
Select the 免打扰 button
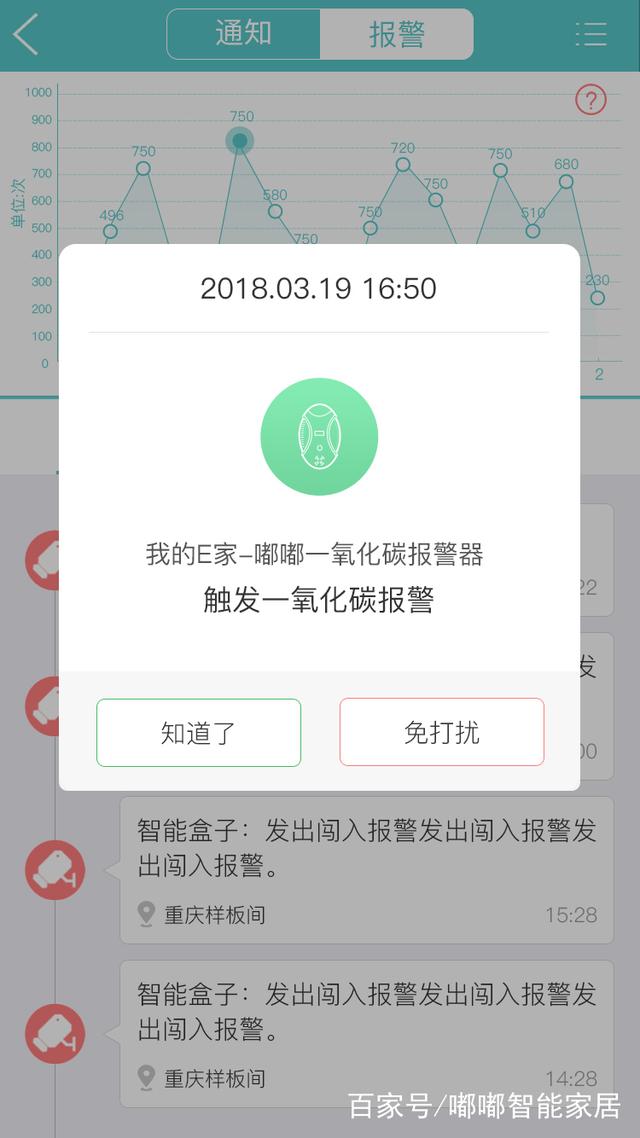441,733
